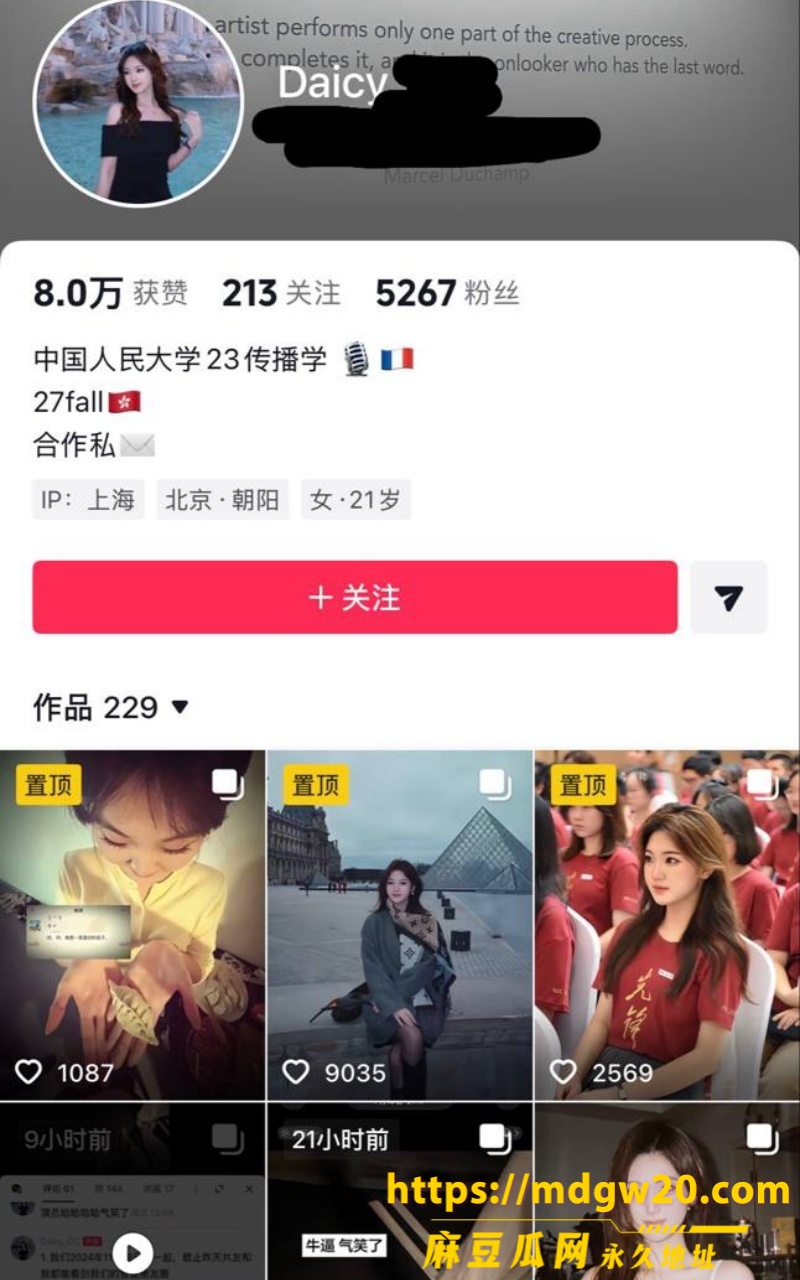Image resolution: width=800 pixels, height=1280 pixels.
Task: Open pinned video with 1087 likes
Action: 132,925
